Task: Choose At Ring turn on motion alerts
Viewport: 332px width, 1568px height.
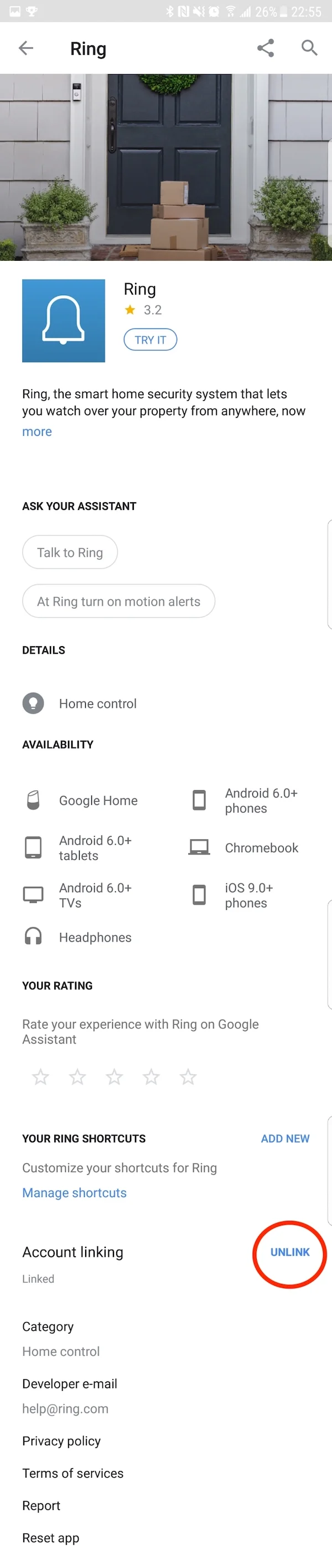Action: point(118,601)
